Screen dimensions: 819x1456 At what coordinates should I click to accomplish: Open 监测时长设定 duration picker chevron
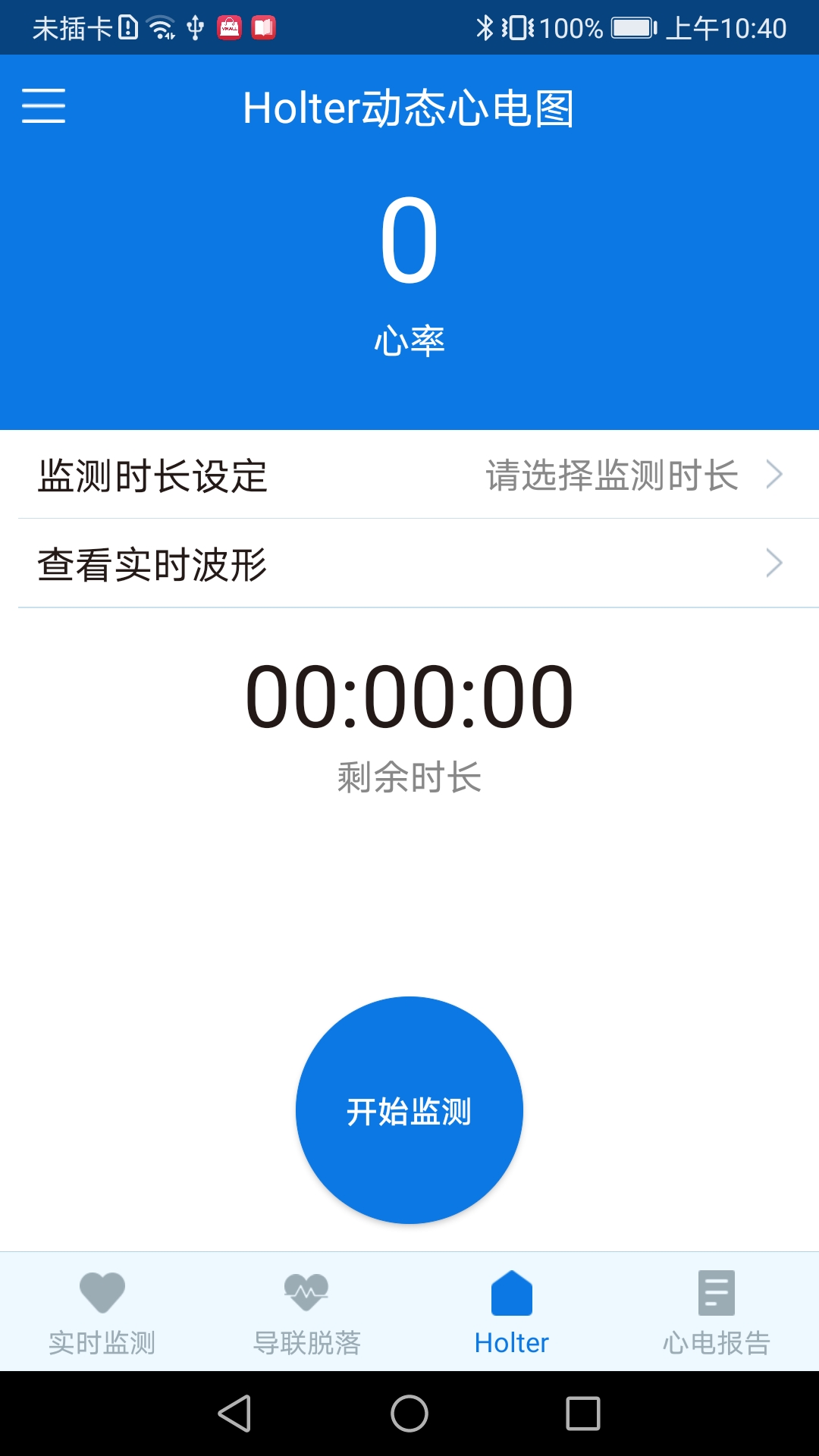point(775,474)
